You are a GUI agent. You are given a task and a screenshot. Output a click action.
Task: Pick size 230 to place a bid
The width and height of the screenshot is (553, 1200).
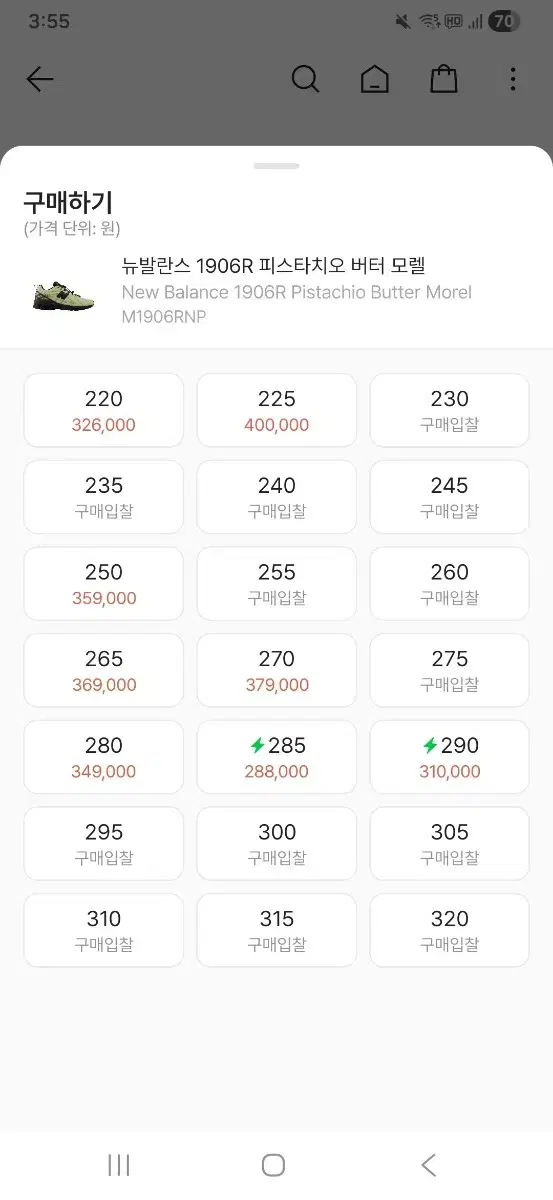coord(450,410)
